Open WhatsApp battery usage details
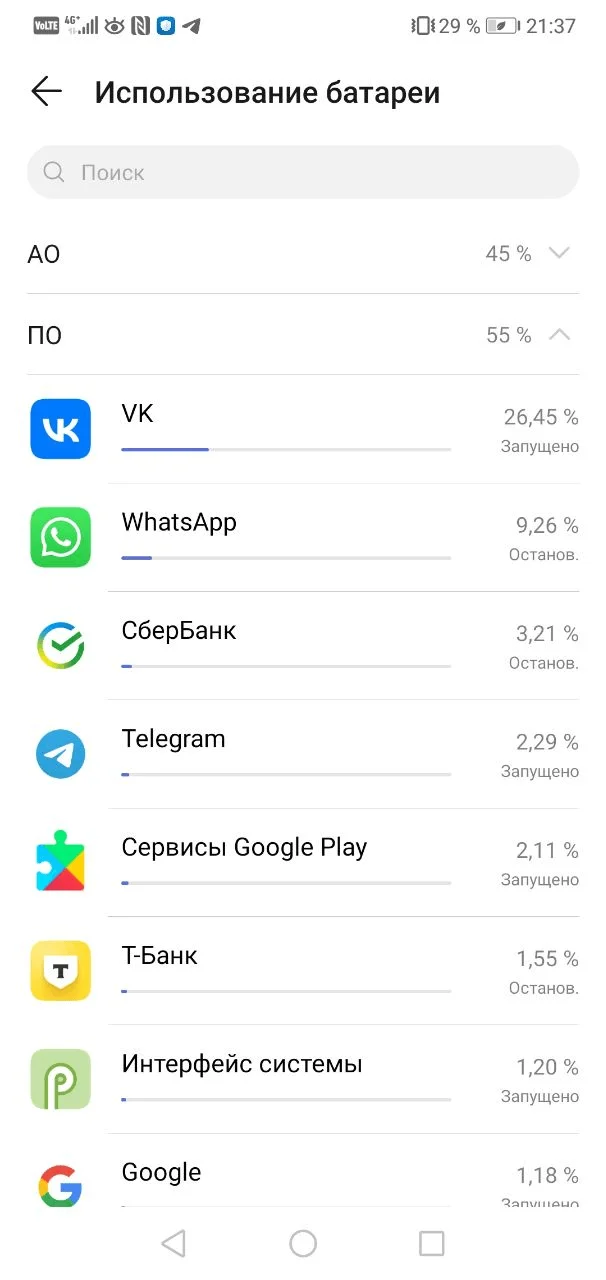606x1280 pixels. coord(302,538)
